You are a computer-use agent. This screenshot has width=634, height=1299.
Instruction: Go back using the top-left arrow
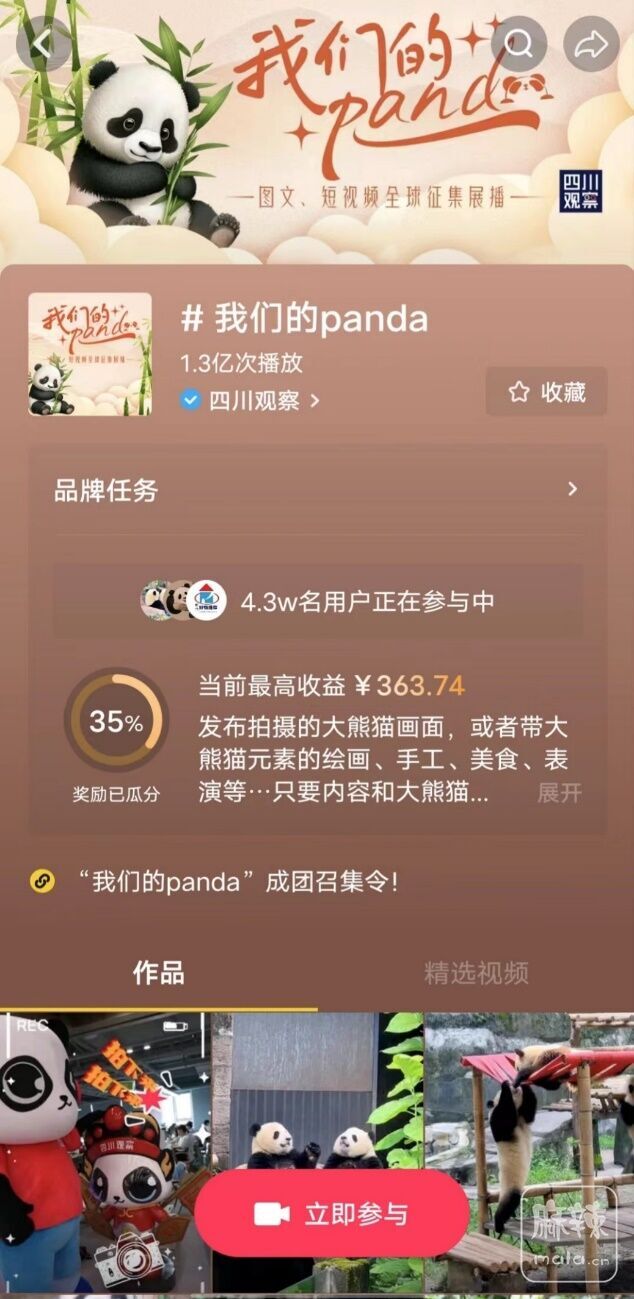(x=42, y=45)
